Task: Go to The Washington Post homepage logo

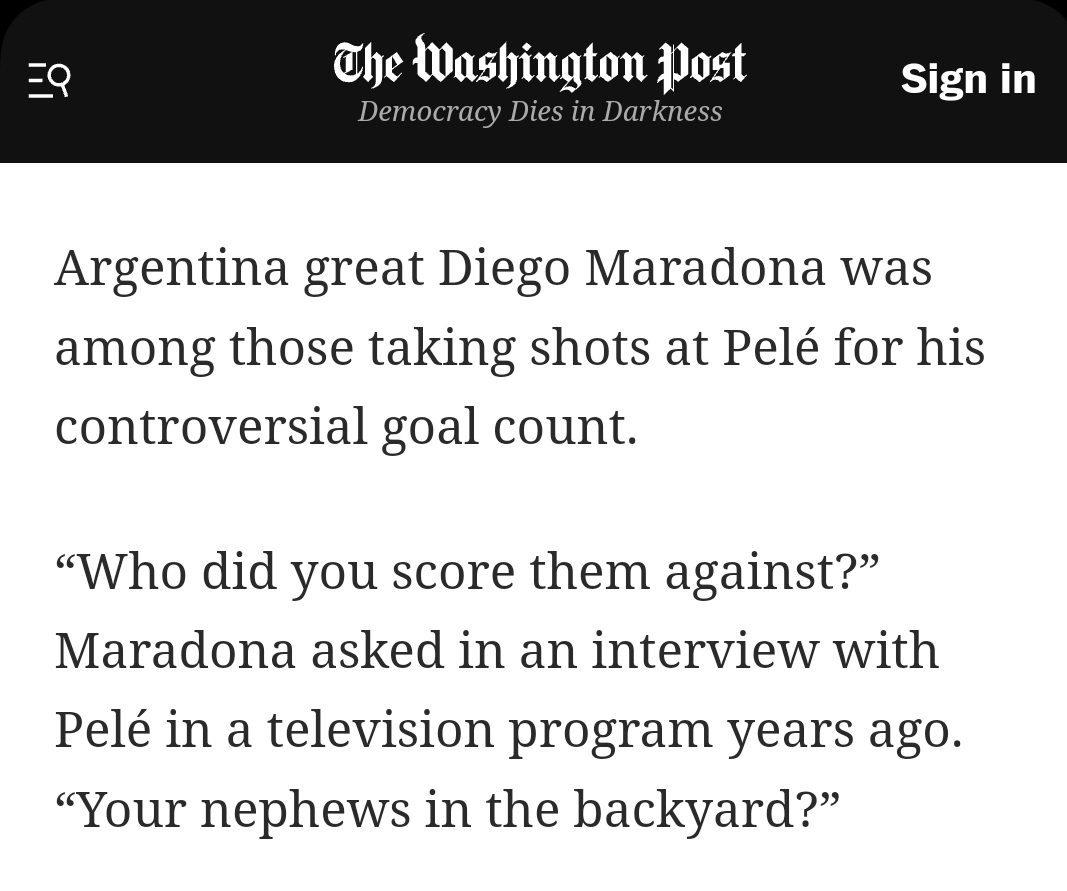Action: coord(539,64)
